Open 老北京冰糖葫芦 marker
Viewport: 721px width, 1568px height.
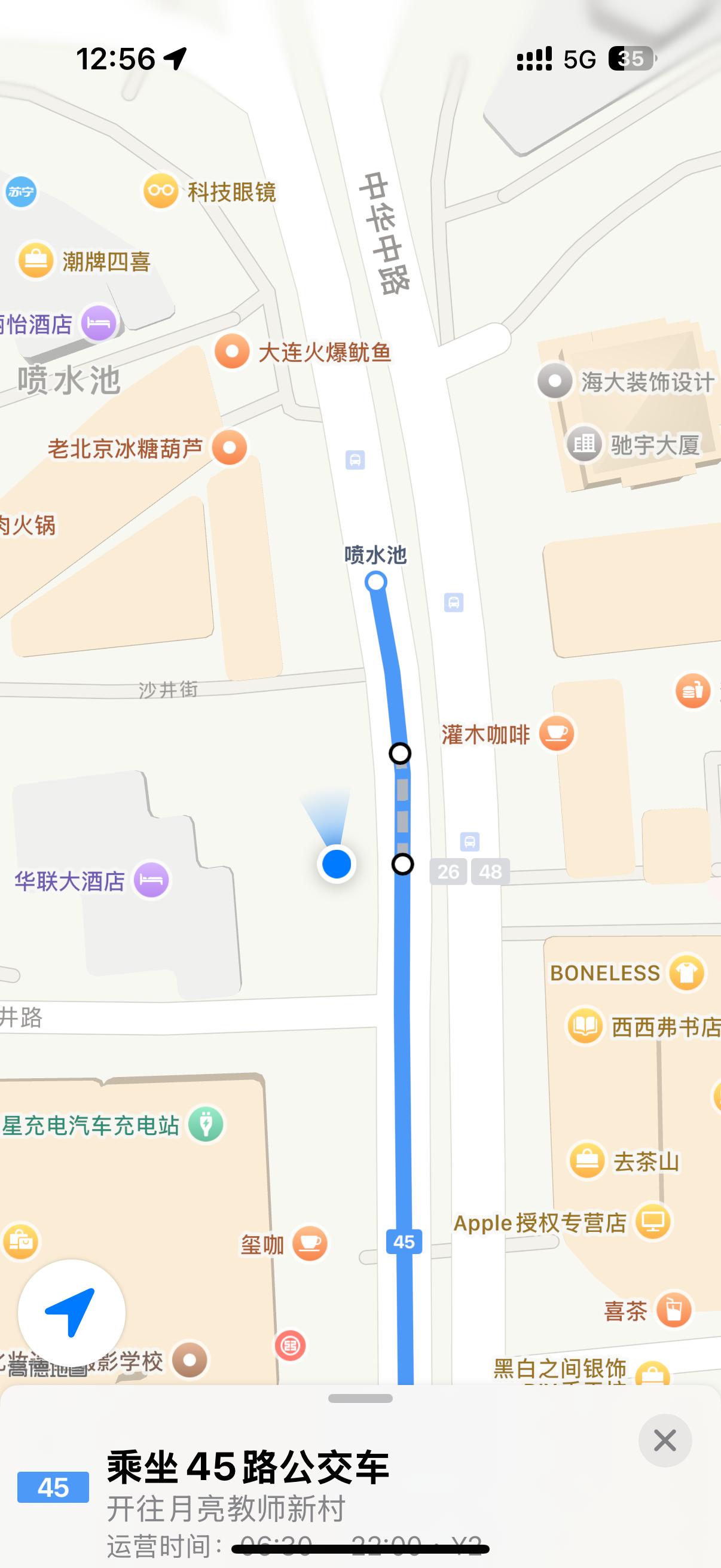(230, 447)
